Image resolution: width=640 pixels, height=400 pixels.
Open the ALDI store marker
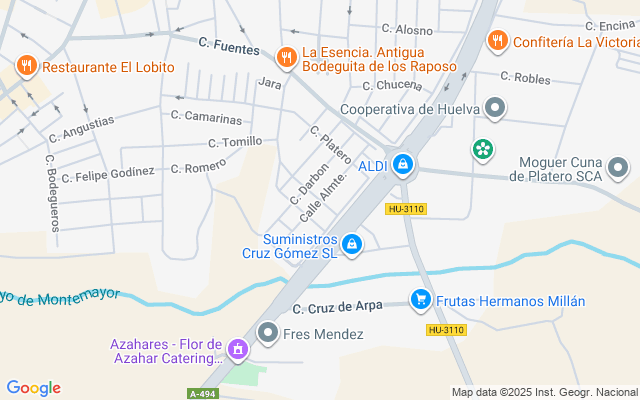403,164
